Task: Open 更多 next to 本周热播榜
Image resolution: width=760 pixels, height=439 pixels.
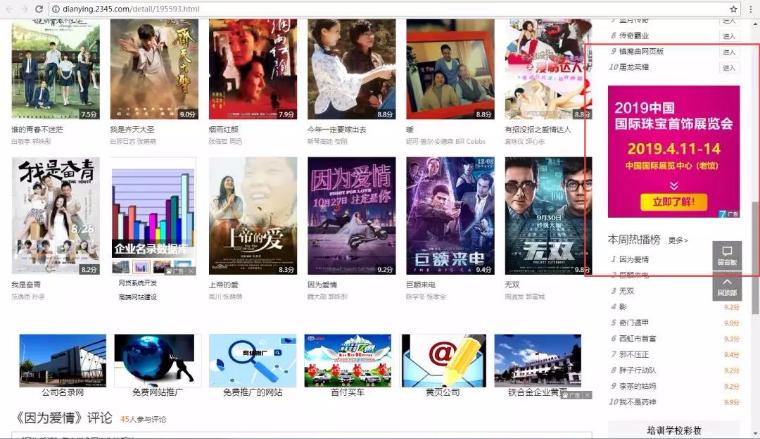Action: pyautogui.click(x=678, y=240)
